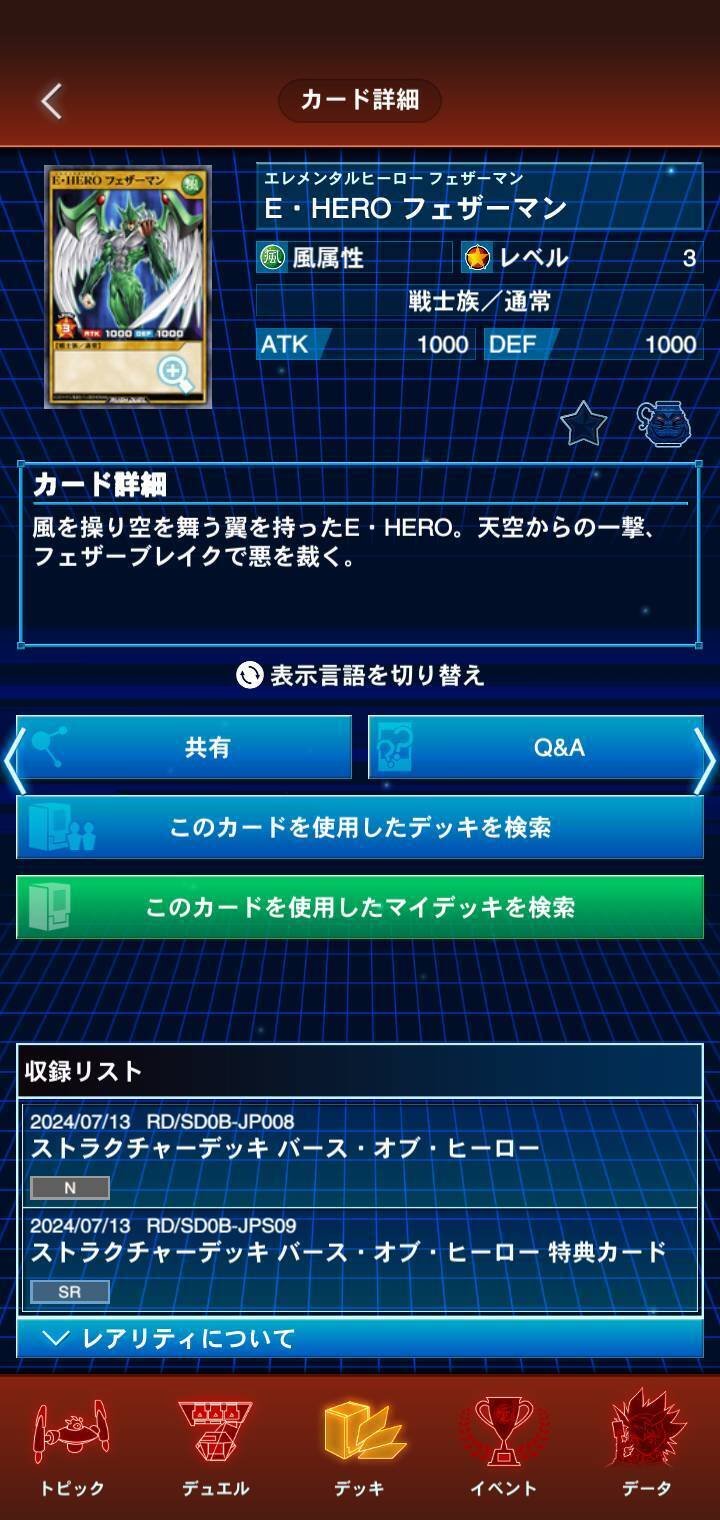
Task: Go back using the top-left arrow
Action: pyautogui.click(x=52, y=100)
